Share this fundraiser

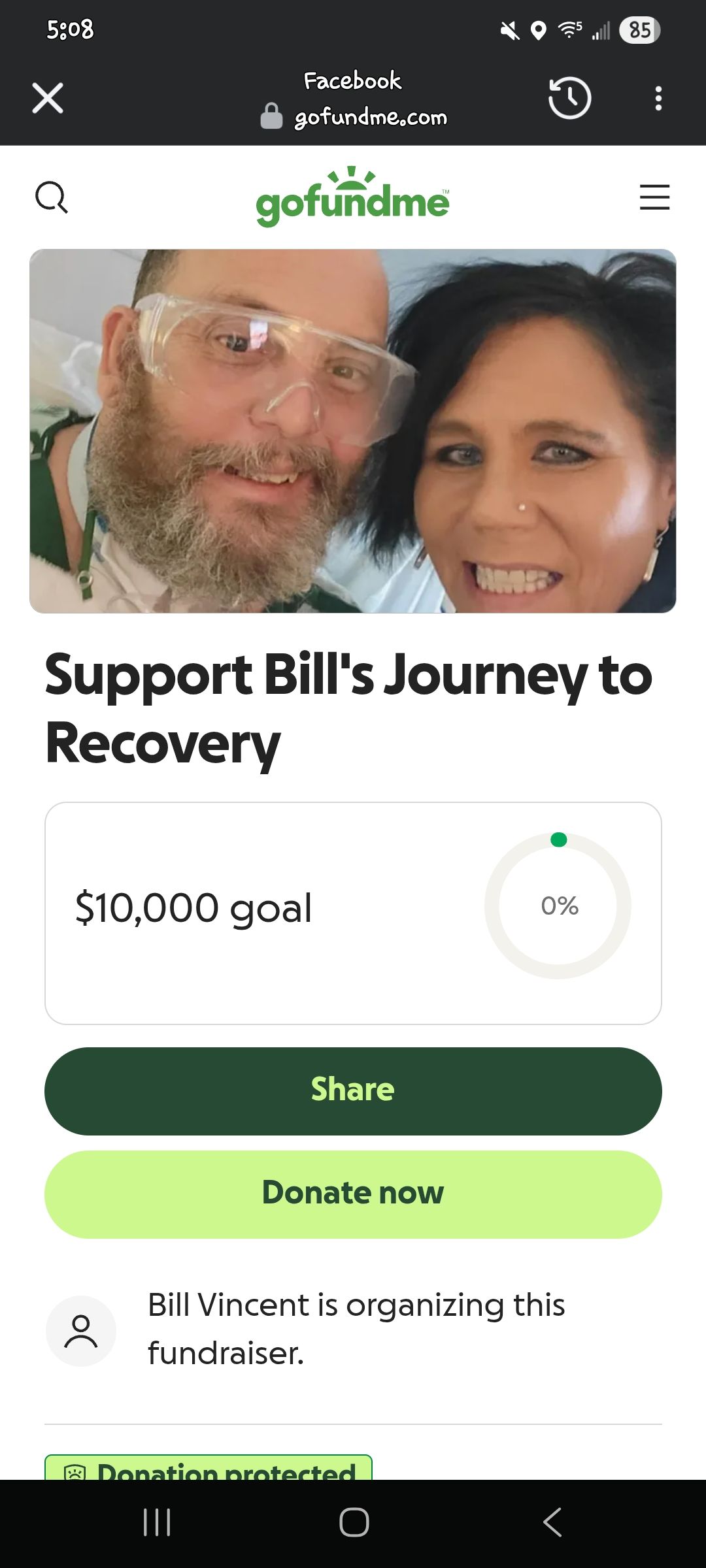coord(353,1091)
